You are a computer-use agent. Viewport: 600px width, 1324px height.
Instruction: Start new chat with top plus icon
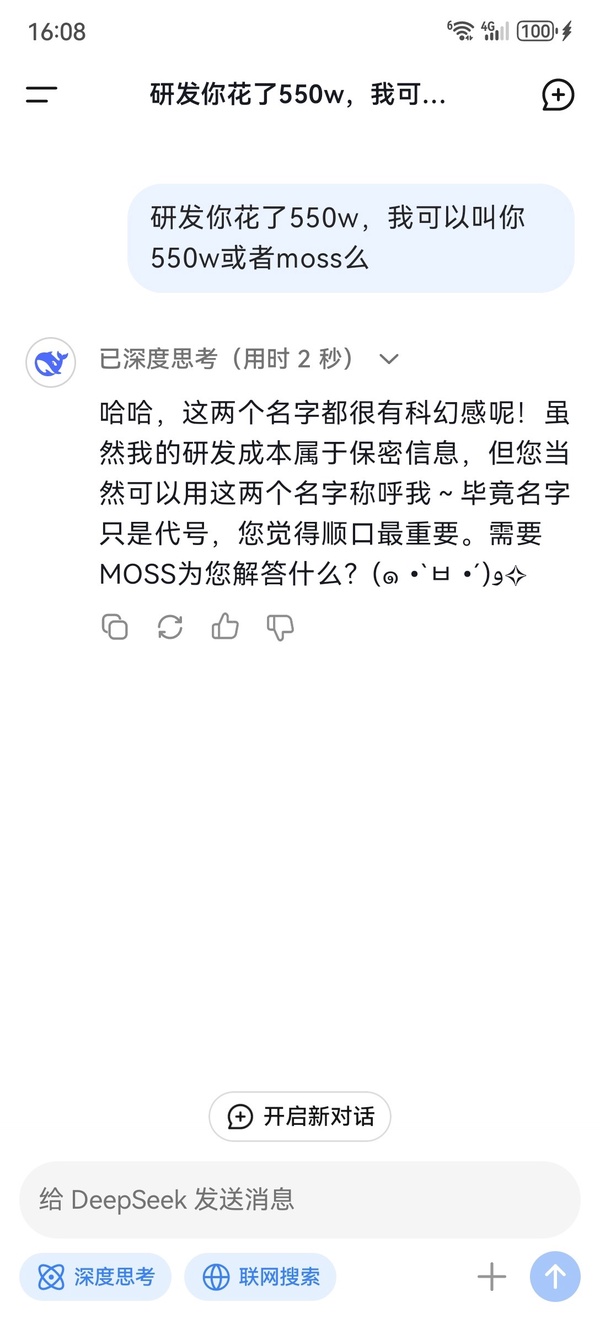pos(558,95)
